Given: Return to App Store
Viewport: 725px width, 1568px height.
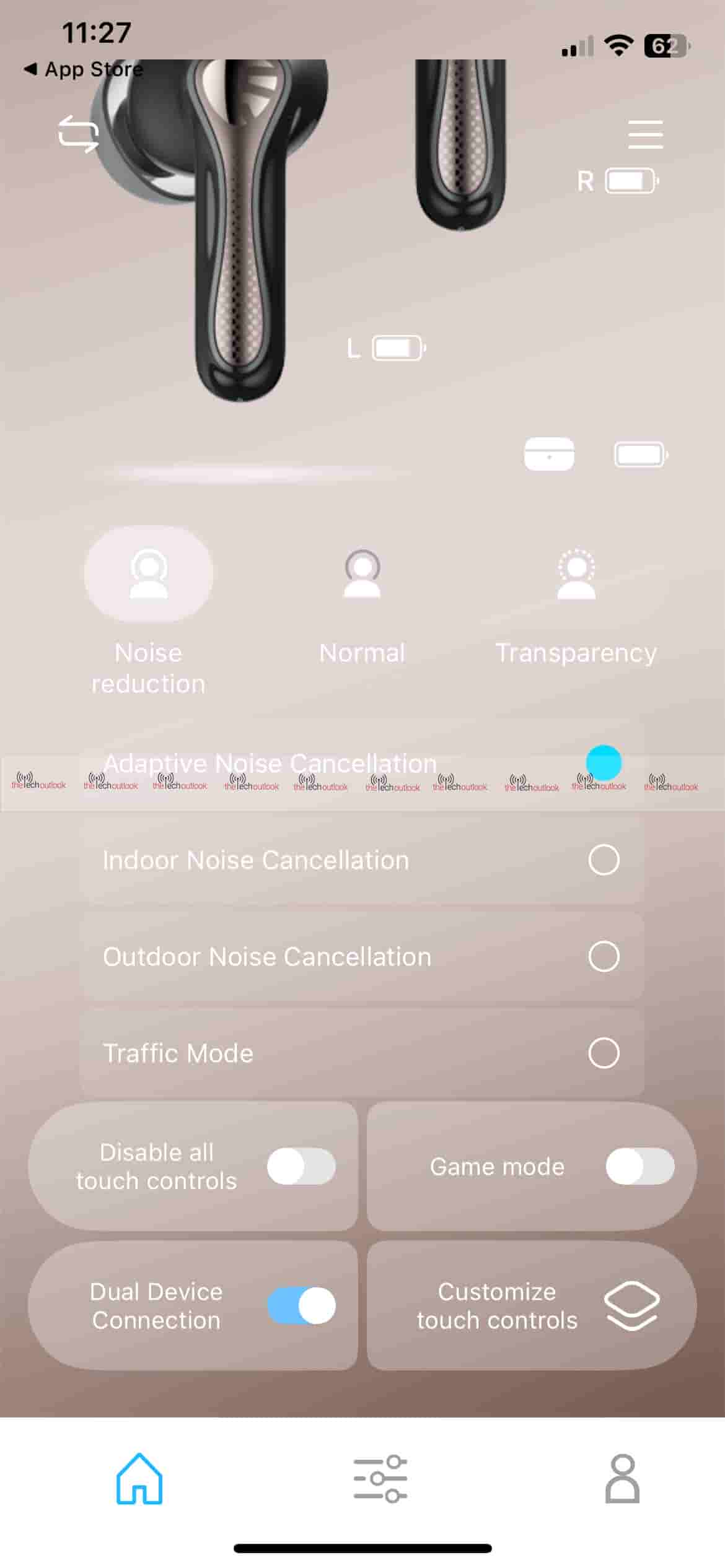Looking at the screenshot, I should (83, 69).
